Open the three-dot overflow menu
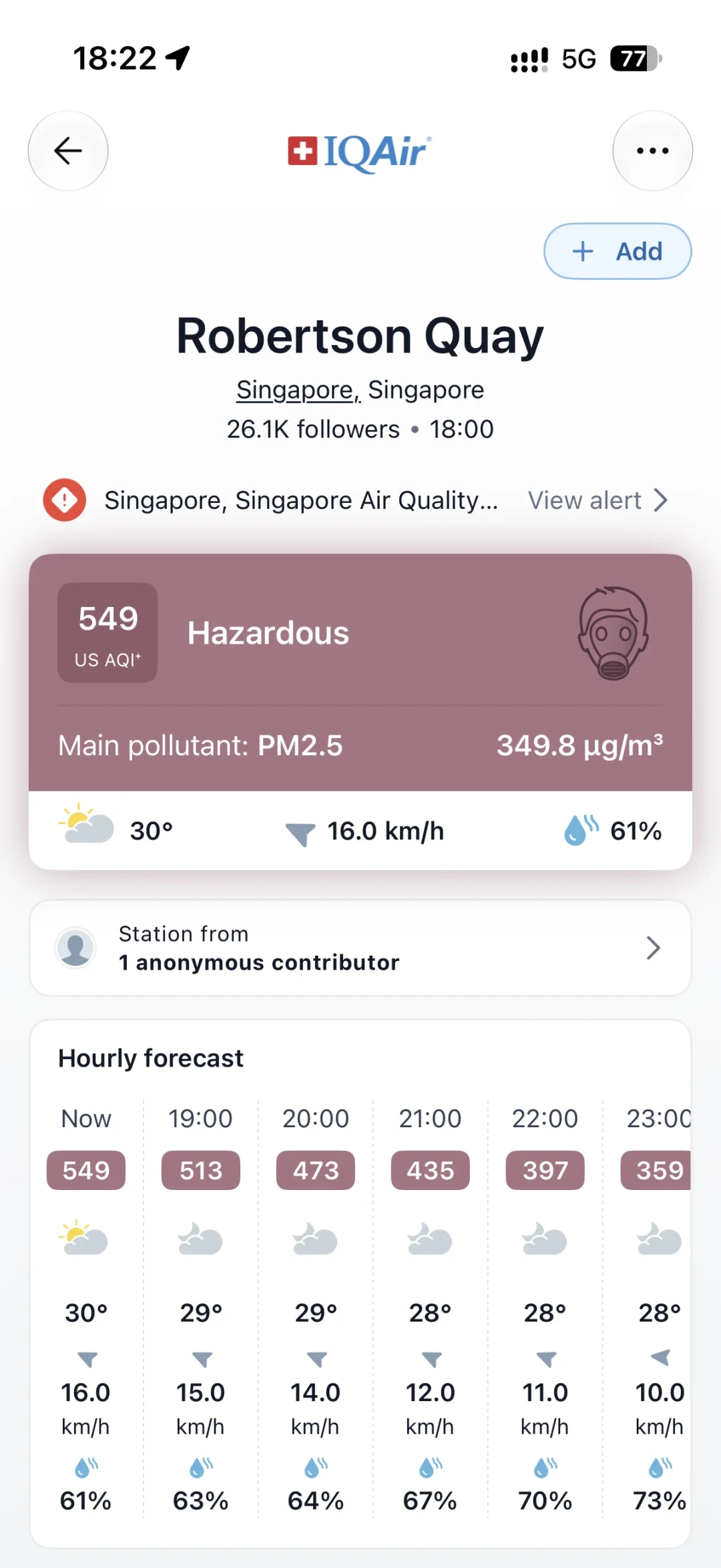The width and height of the screenshot is (721, 1568). click(x=652, y=151)
